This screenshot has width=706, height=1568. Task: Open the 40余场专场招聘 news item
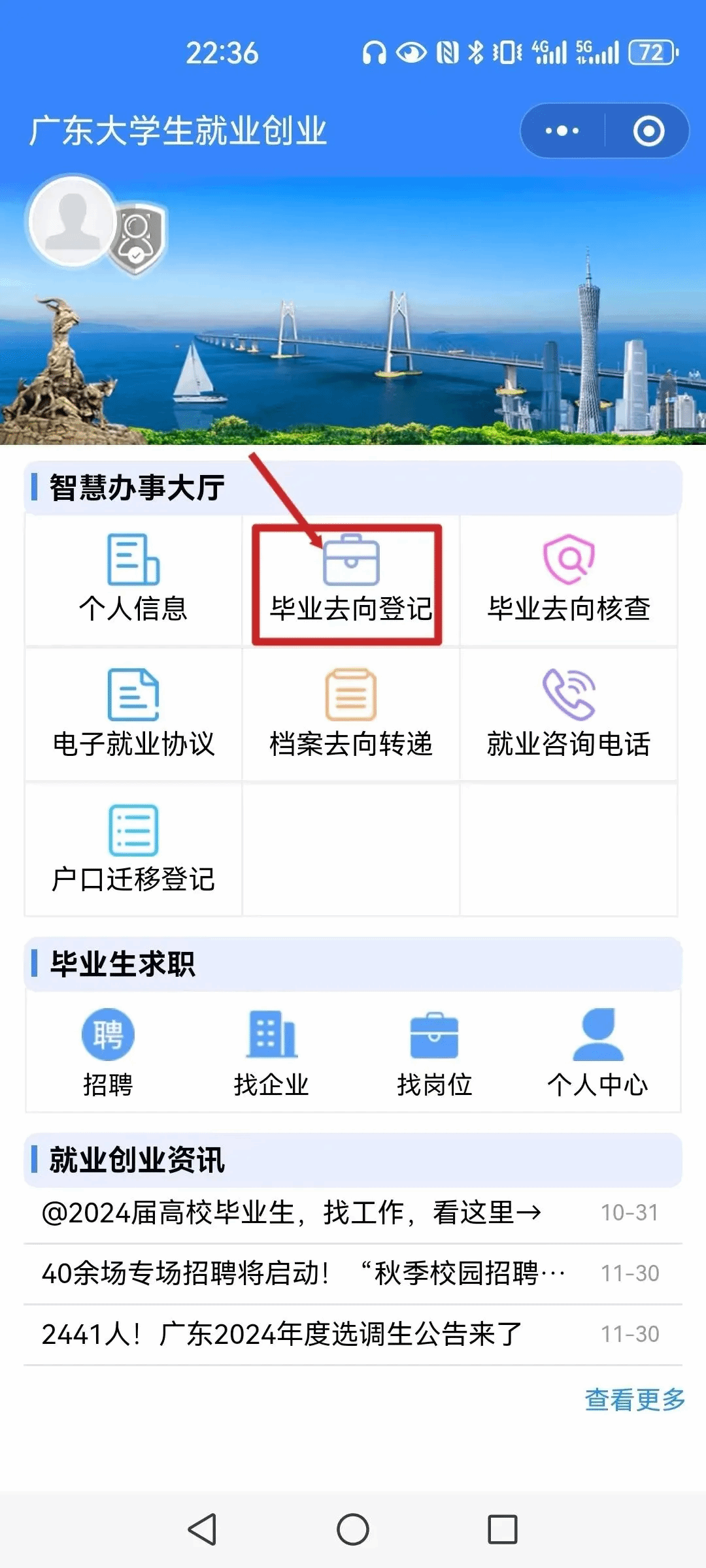tap(304, 1273)
